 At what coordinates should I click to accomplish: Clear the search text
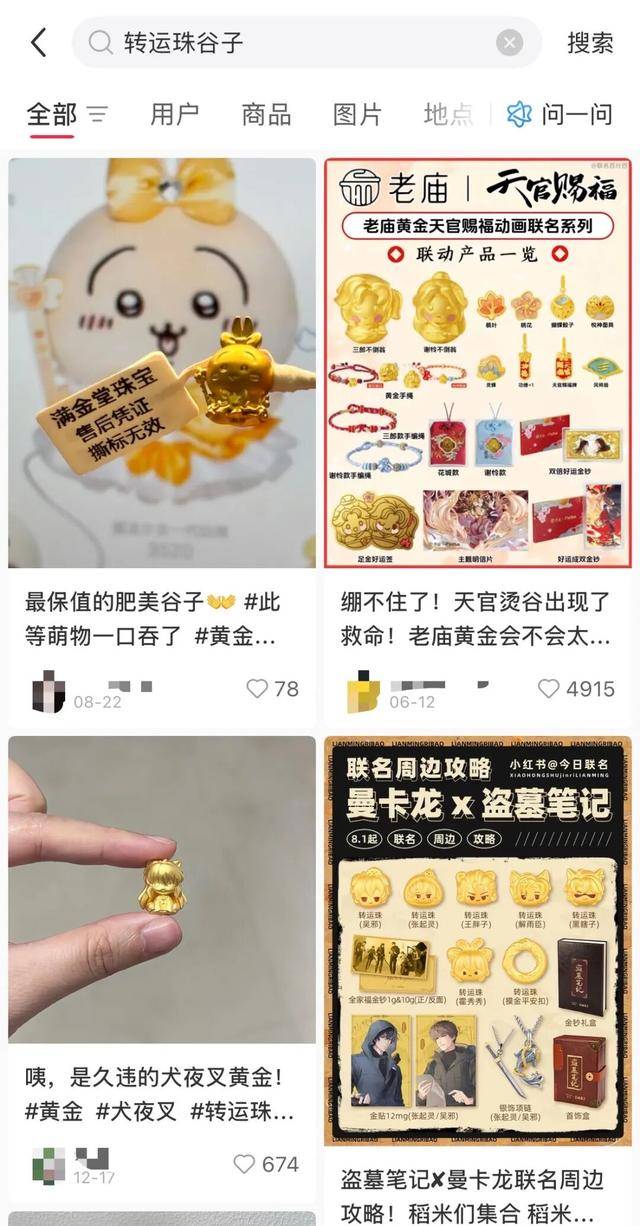pyautogui.click(x=510, y=42)
